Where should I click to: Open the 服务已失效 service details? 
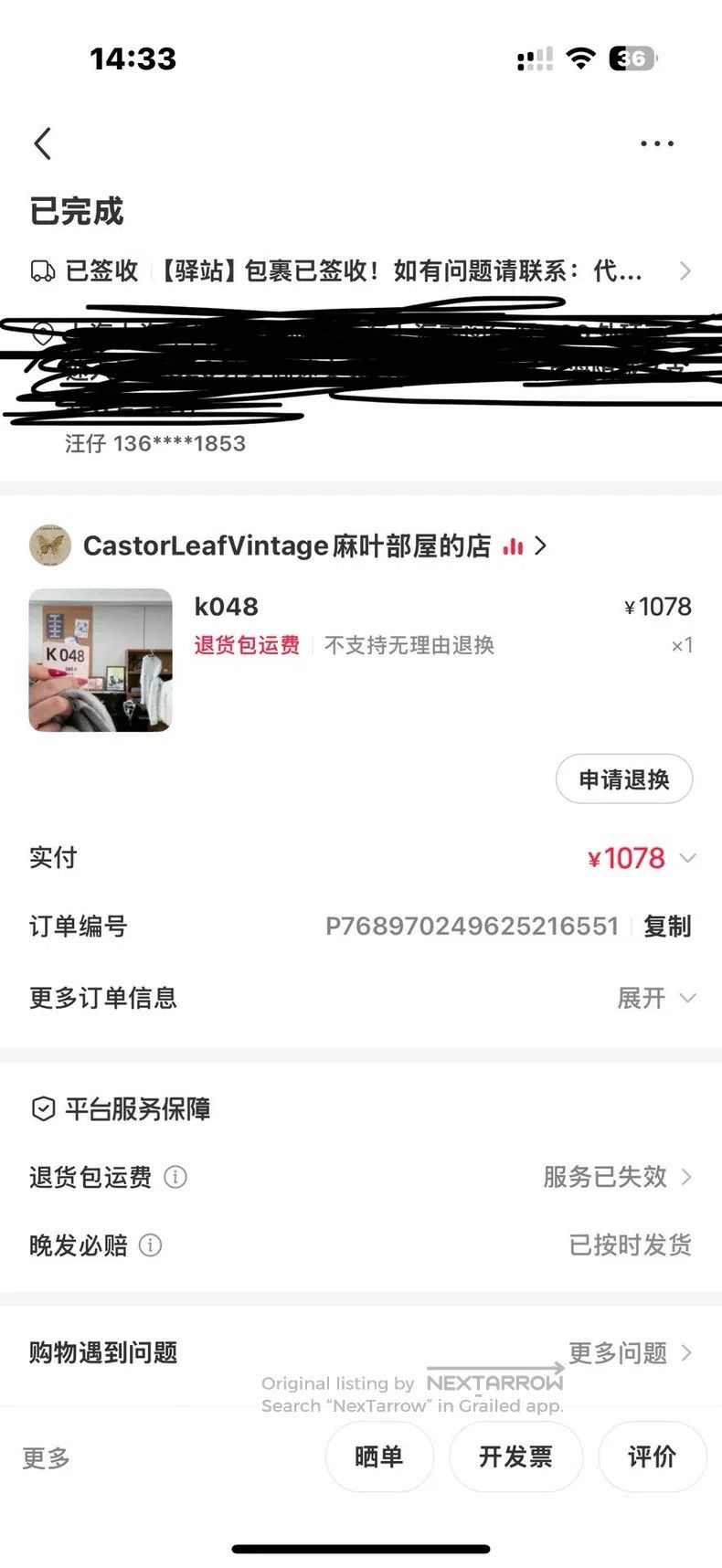coord(618,1177)
